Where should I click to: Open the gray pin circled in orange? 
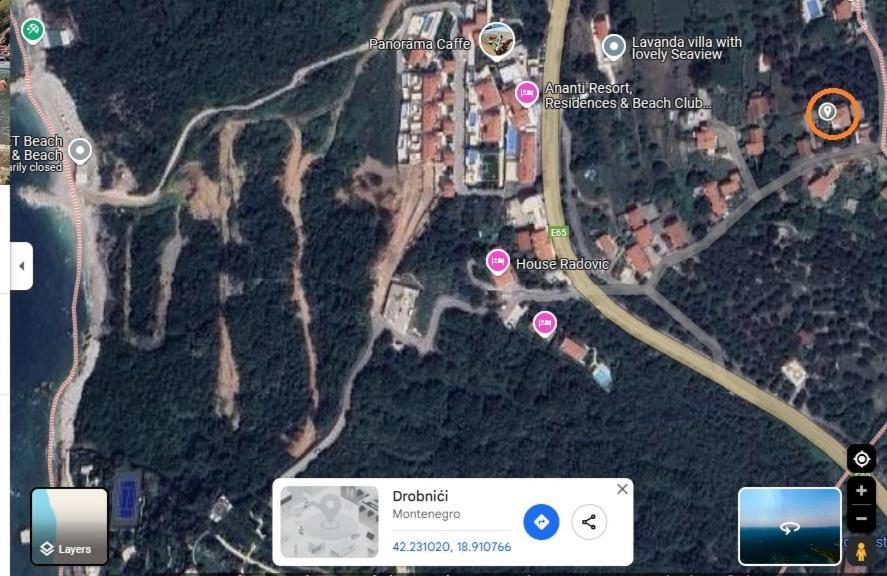pos(827,111)
